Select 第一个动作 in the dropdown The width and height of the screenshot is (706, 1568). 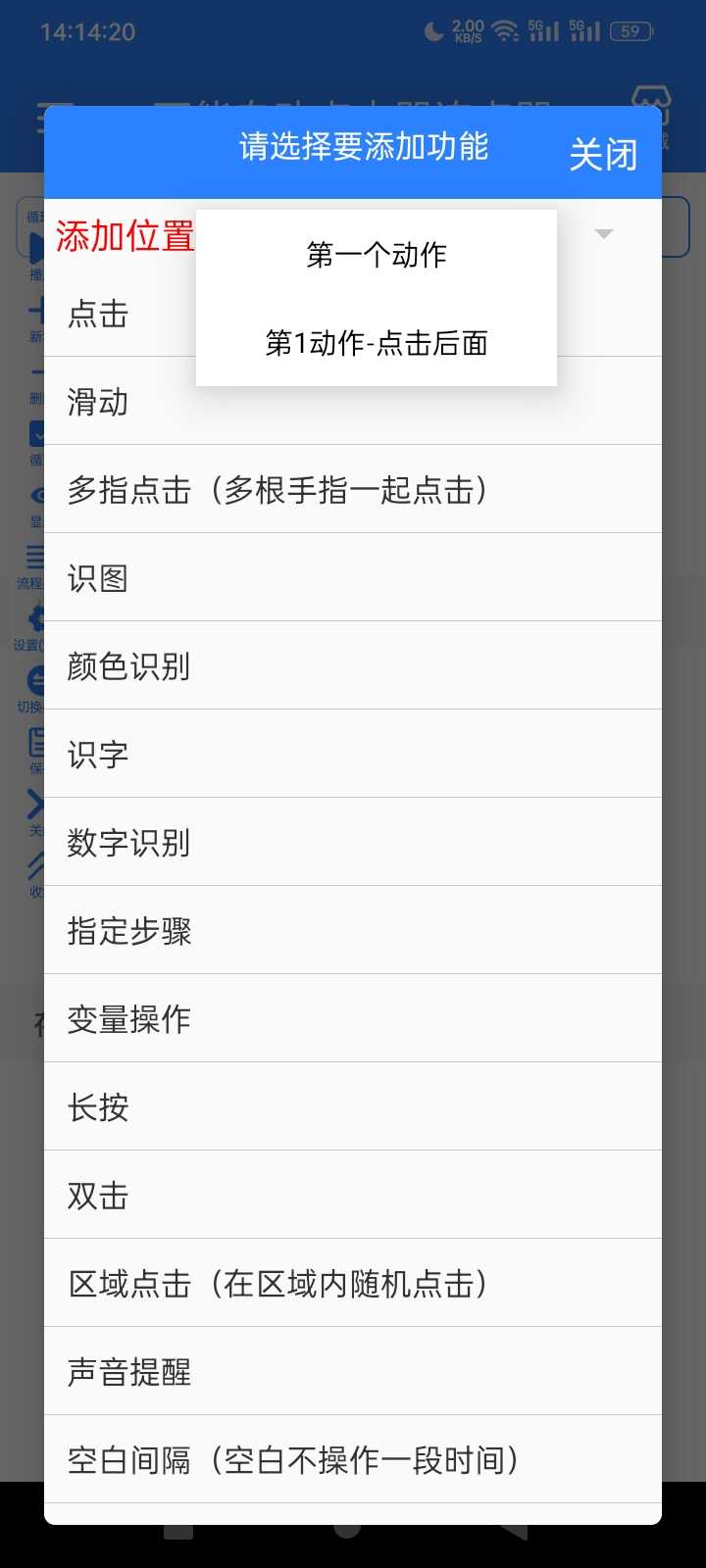(377, 255)
